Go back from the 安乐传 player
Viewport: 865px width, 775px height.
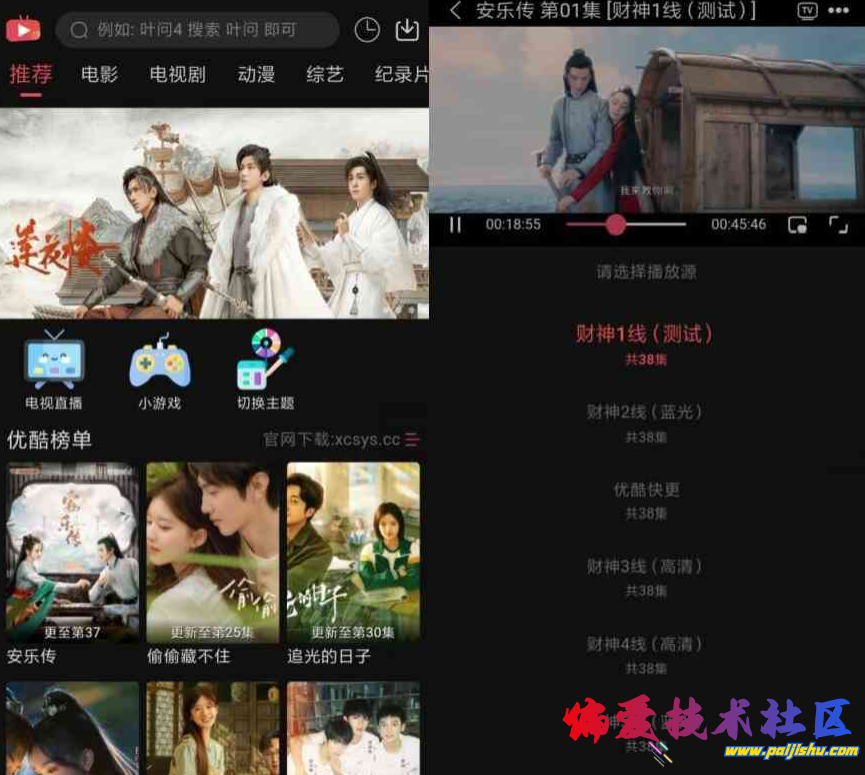coord(455,11)
